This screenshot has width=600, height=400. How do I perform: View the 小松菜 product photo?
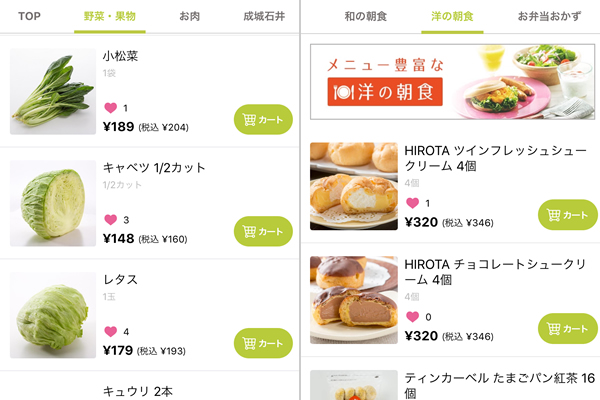pos(52,92)
